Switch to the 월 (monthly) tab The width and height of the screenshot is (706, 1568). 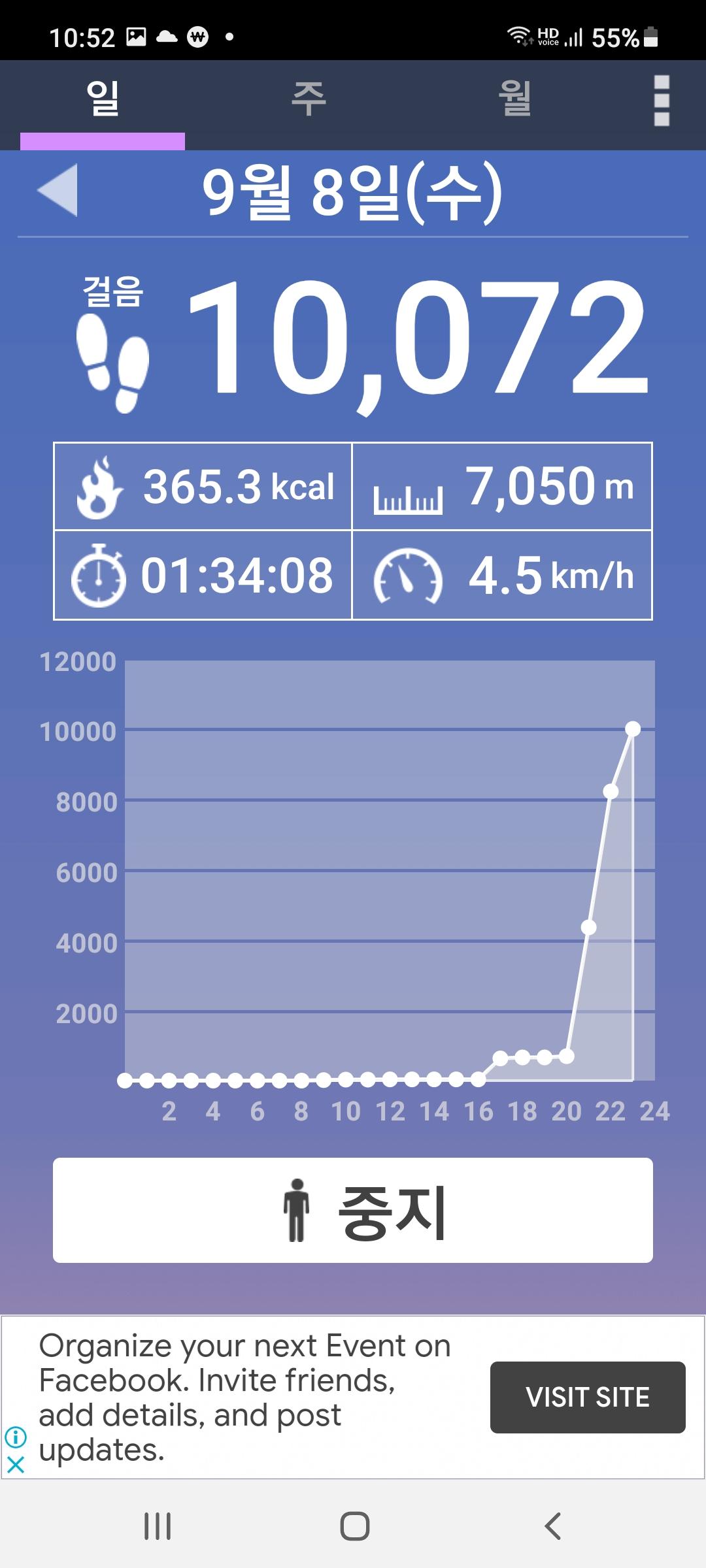tap(514, 99)
